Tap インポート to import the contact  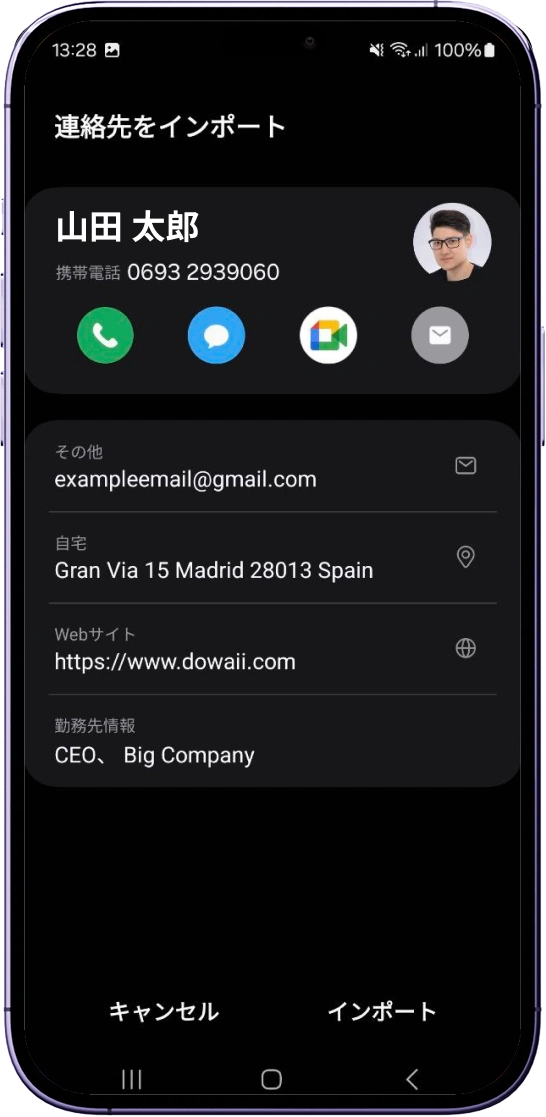381,1012
